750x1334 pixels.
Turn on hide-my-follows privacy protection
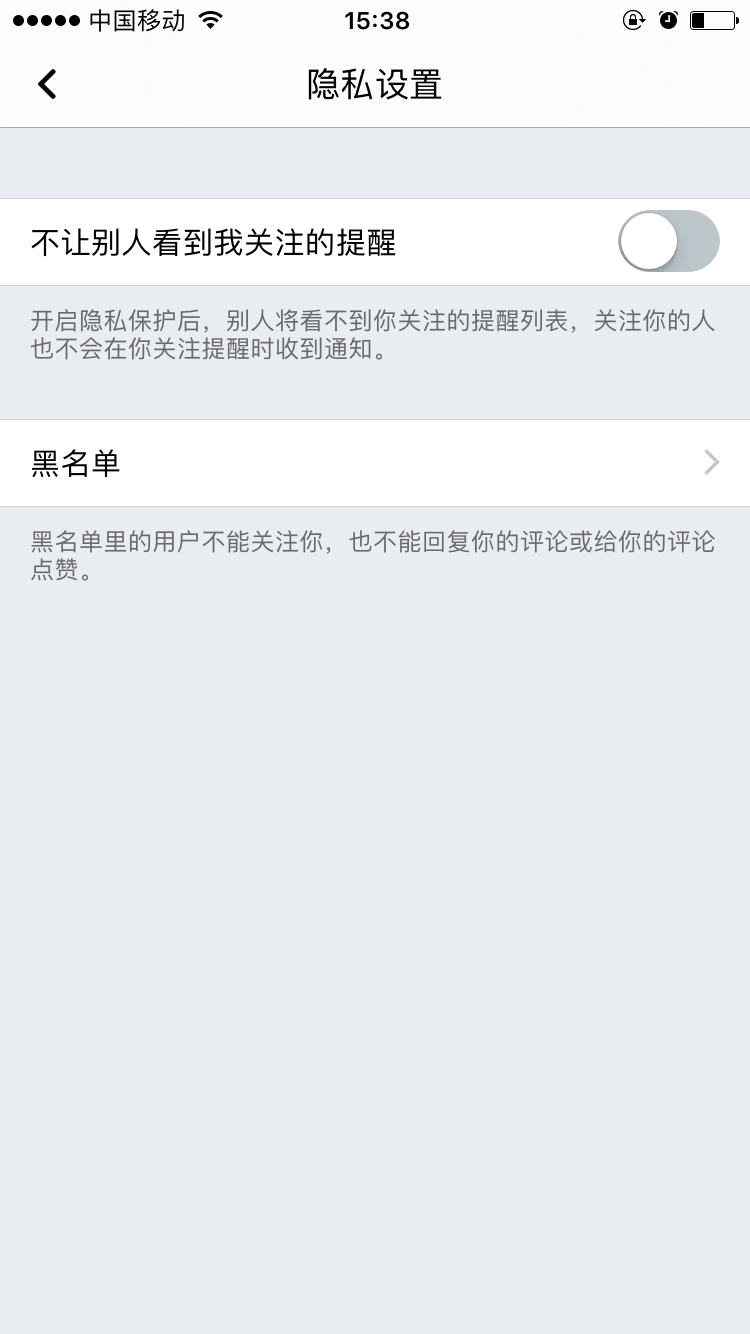(x=667, y=242)
